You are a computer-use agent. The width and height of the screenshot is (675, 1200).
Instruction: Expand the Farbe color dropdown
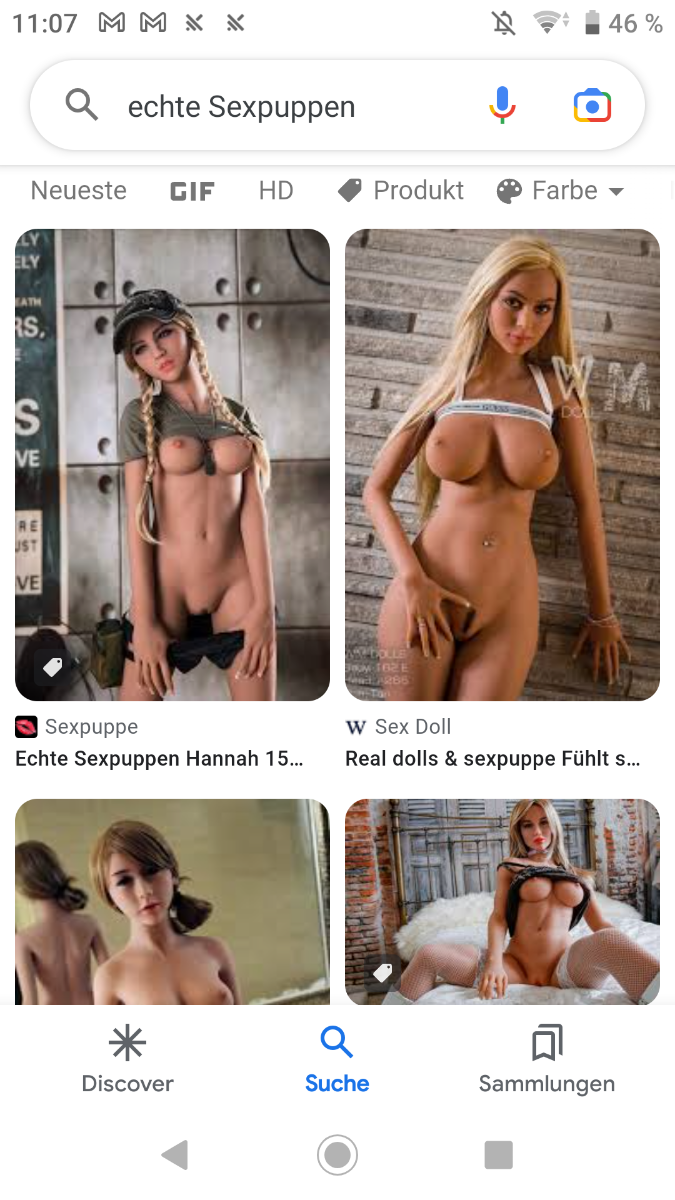560,191
